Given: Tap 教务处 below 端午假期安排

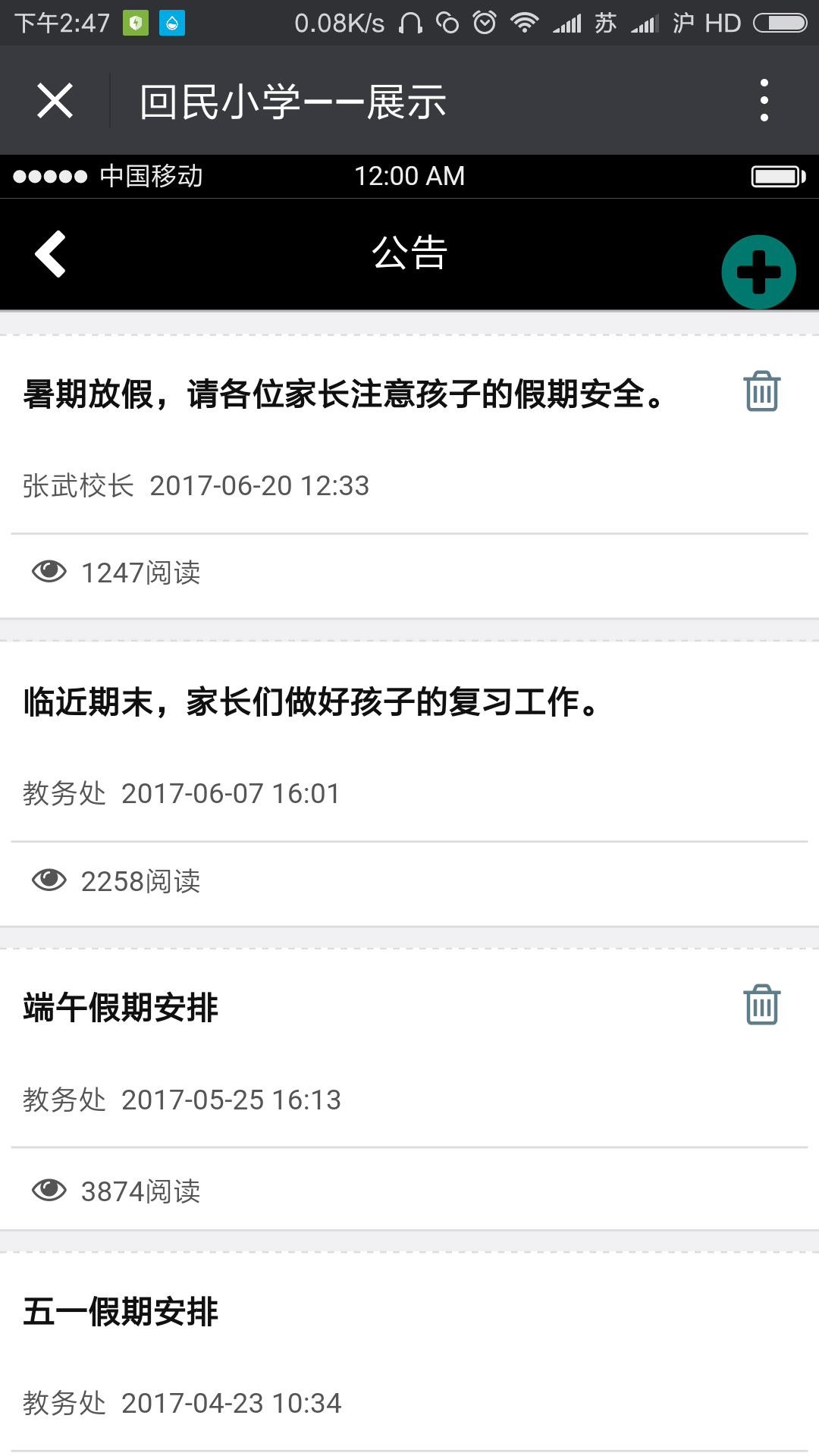Looking at the screenshot, I should point(64,1099).
